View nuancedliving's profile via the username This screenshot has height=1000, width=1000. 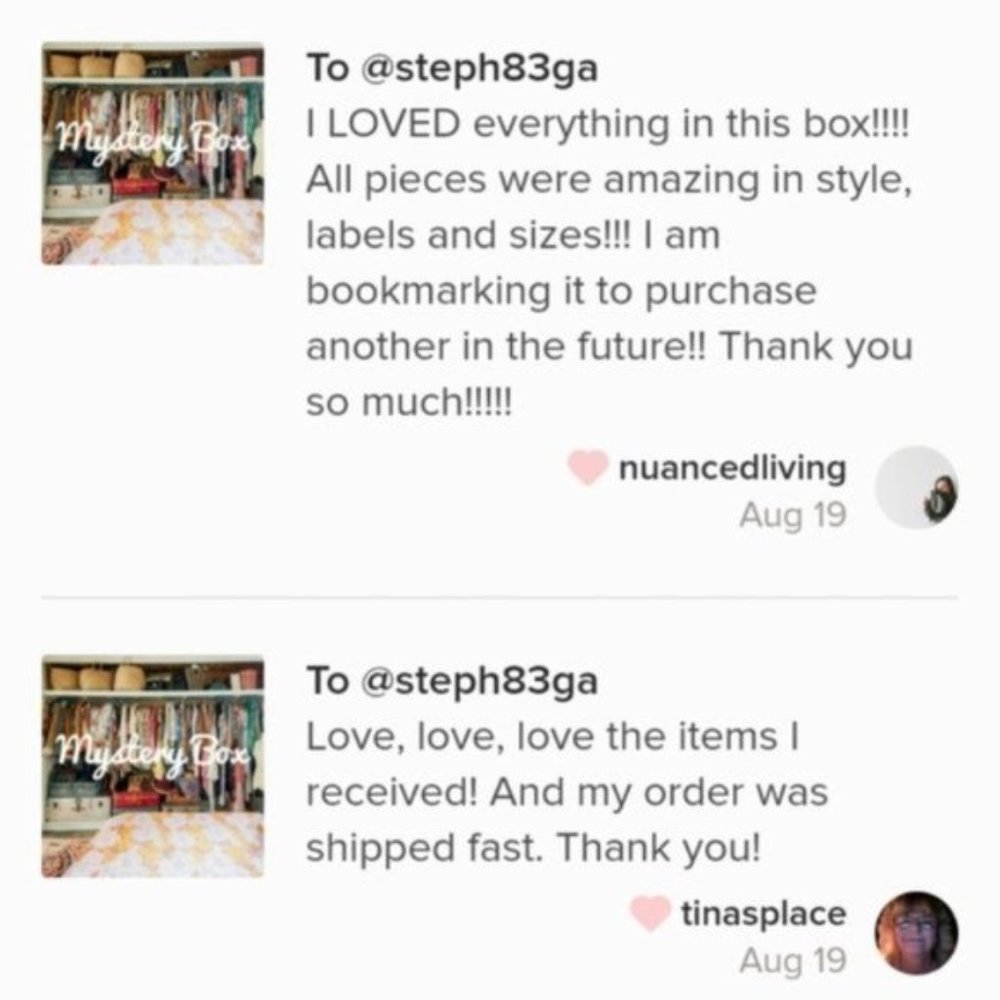(732, 468)
